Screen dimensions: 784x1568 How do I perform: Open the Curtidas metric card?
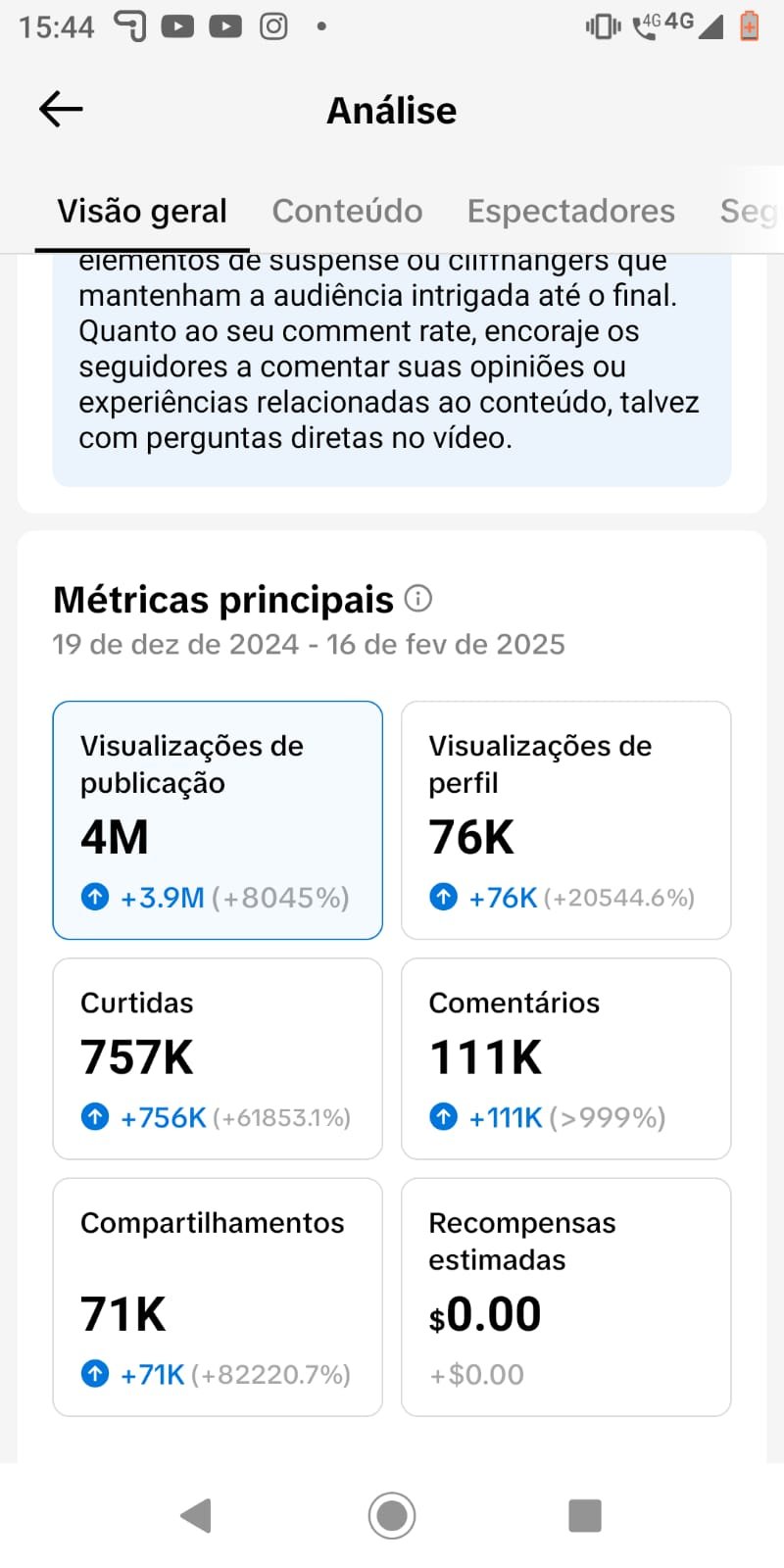click(218, 1058)
